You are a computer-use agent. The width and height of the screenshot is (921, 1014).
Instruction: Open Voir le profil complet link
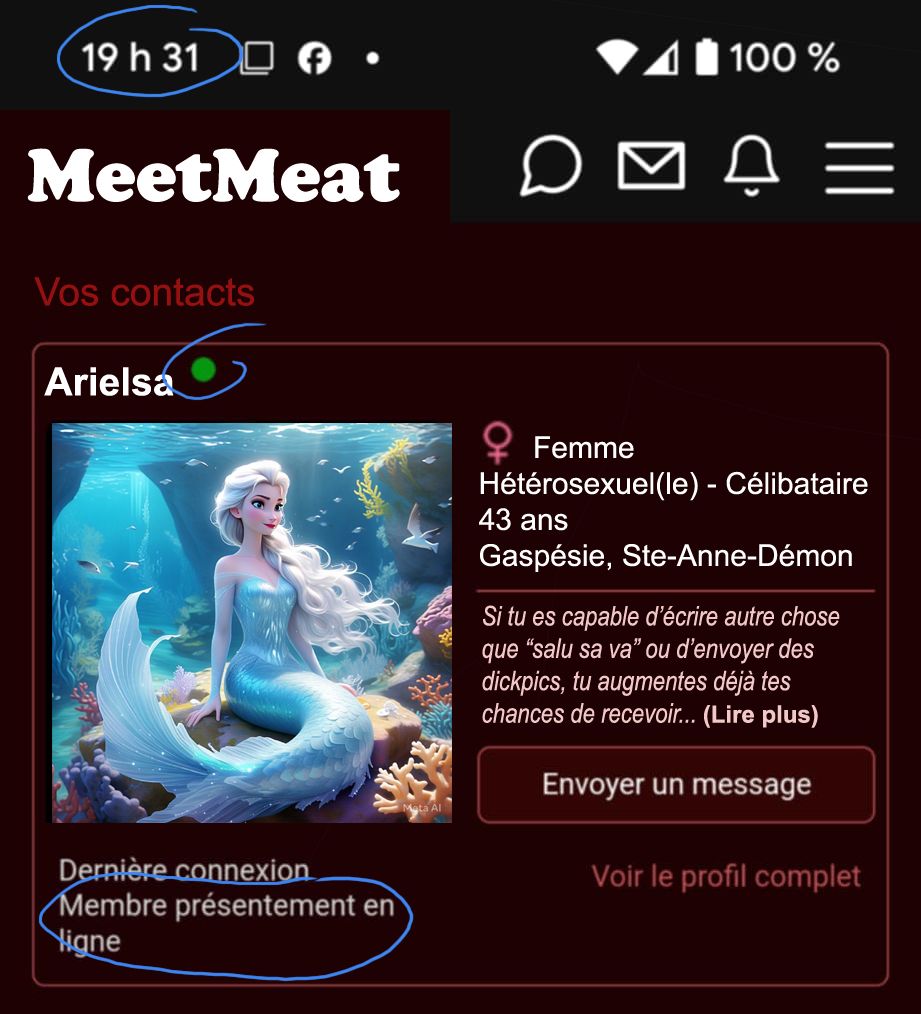[x=726, y=877]
